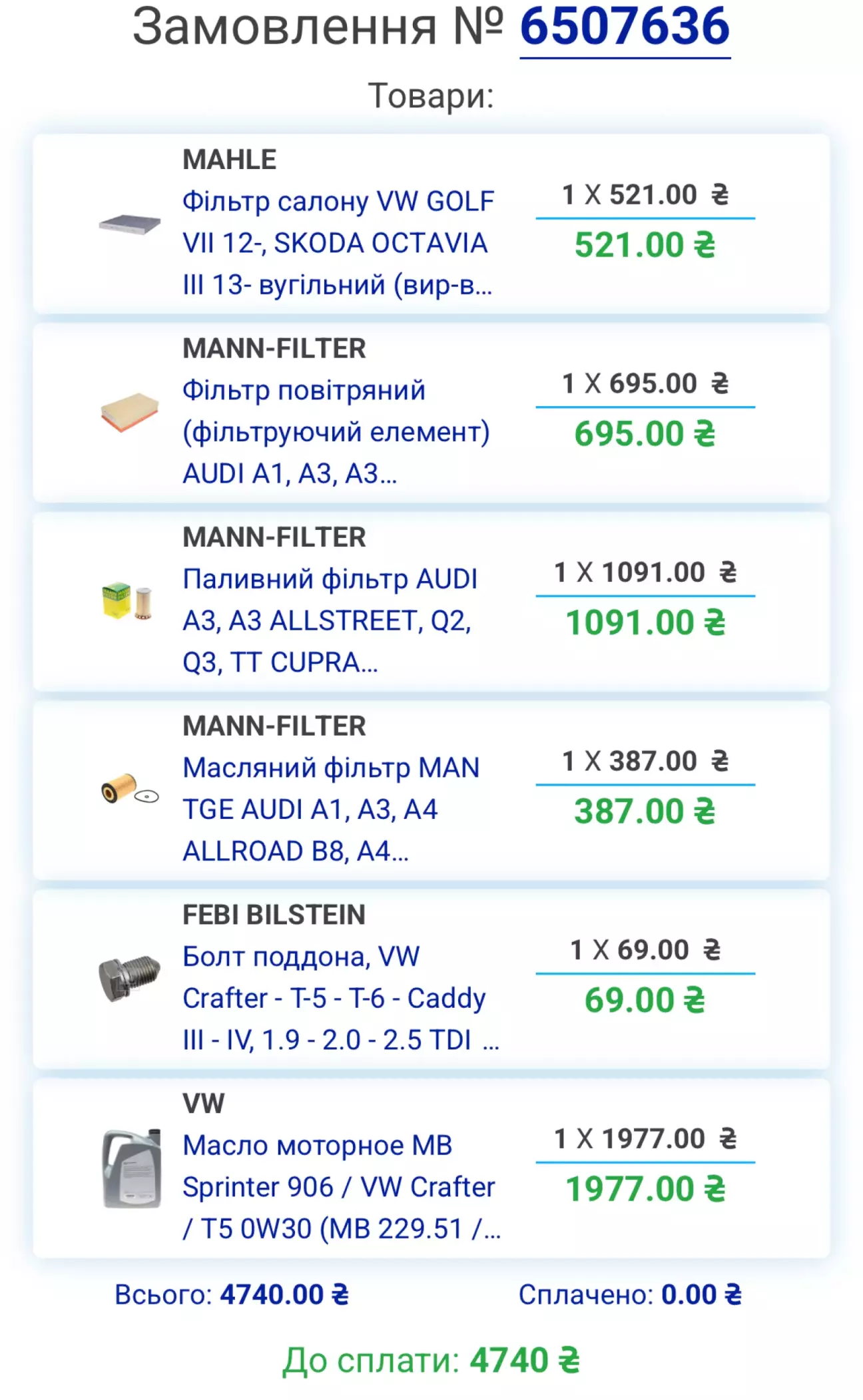The width and height of the screenshot is (863, 1400).
Task: Open the MAHLE cabin filter product link
Action: point(338,243)
